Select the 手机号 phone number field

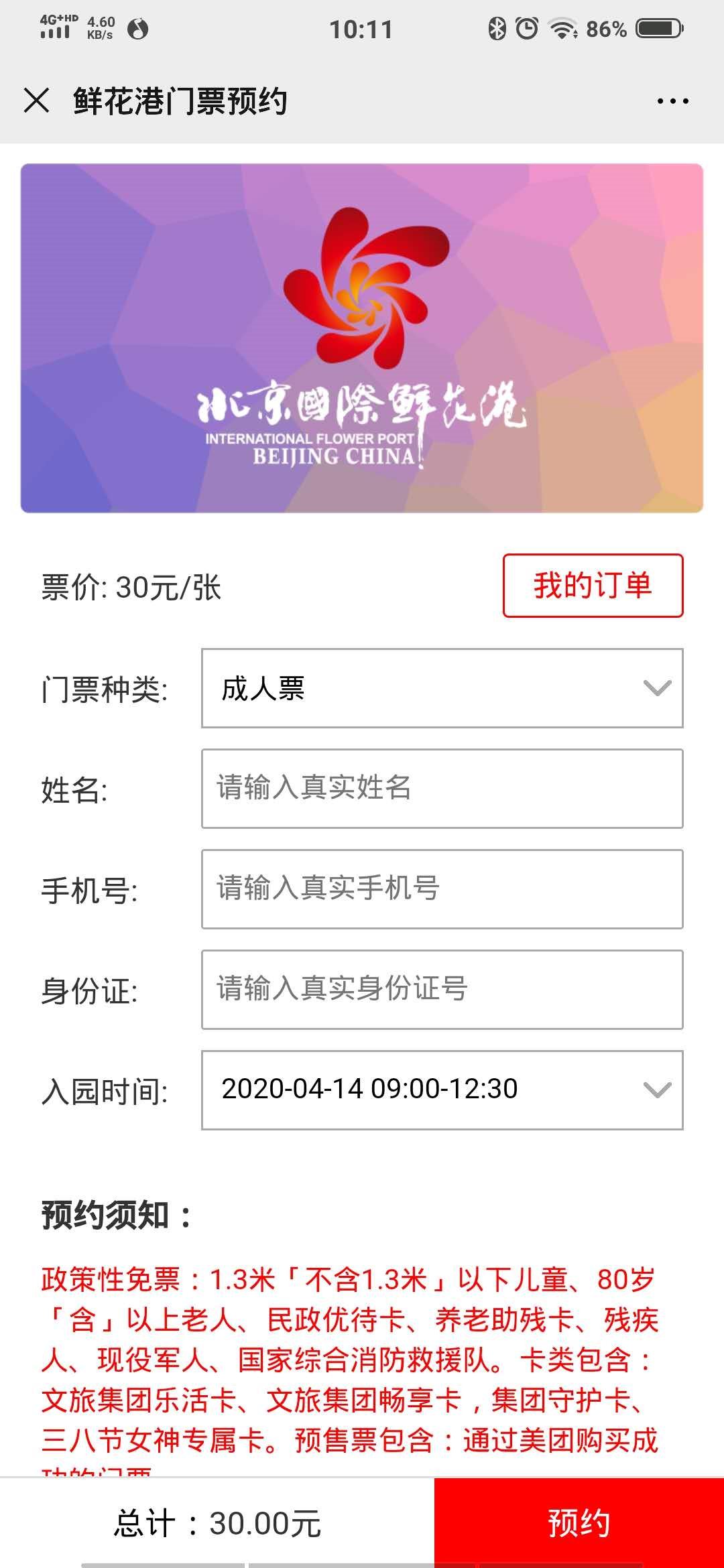coord(442,889)
